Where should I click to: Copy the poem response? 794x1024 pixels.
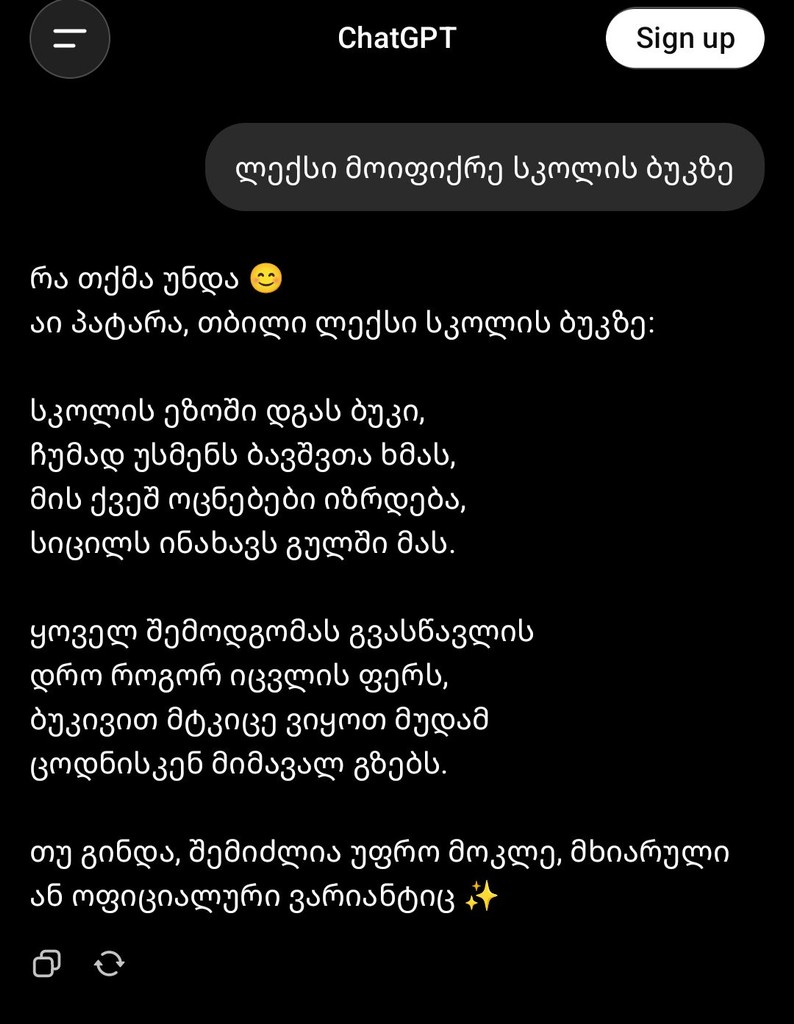coord(47,963)
